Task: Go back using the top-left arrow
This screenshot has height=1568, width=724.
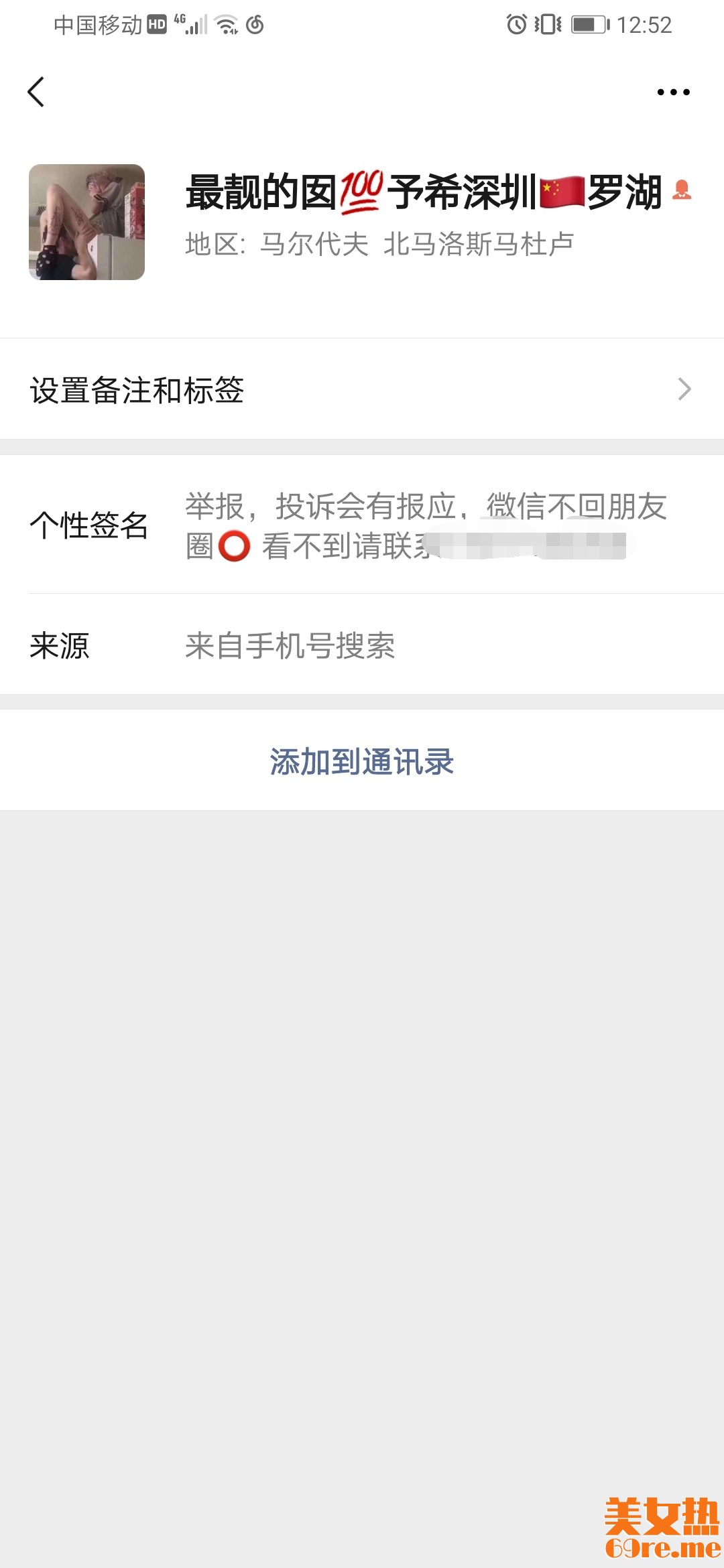Action: [36, 92]
